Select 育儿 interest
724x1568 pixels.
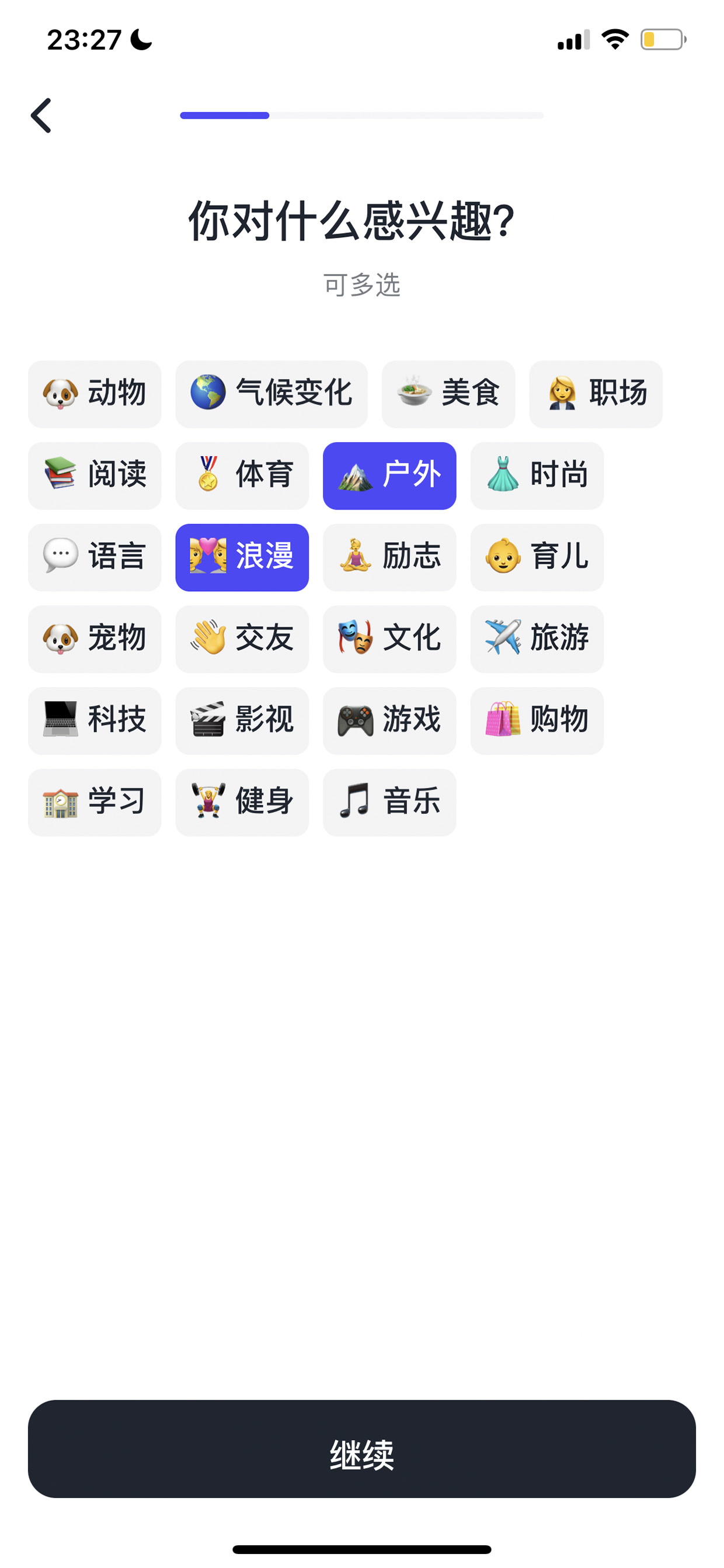pyautogui.click(x=537, y=557)
